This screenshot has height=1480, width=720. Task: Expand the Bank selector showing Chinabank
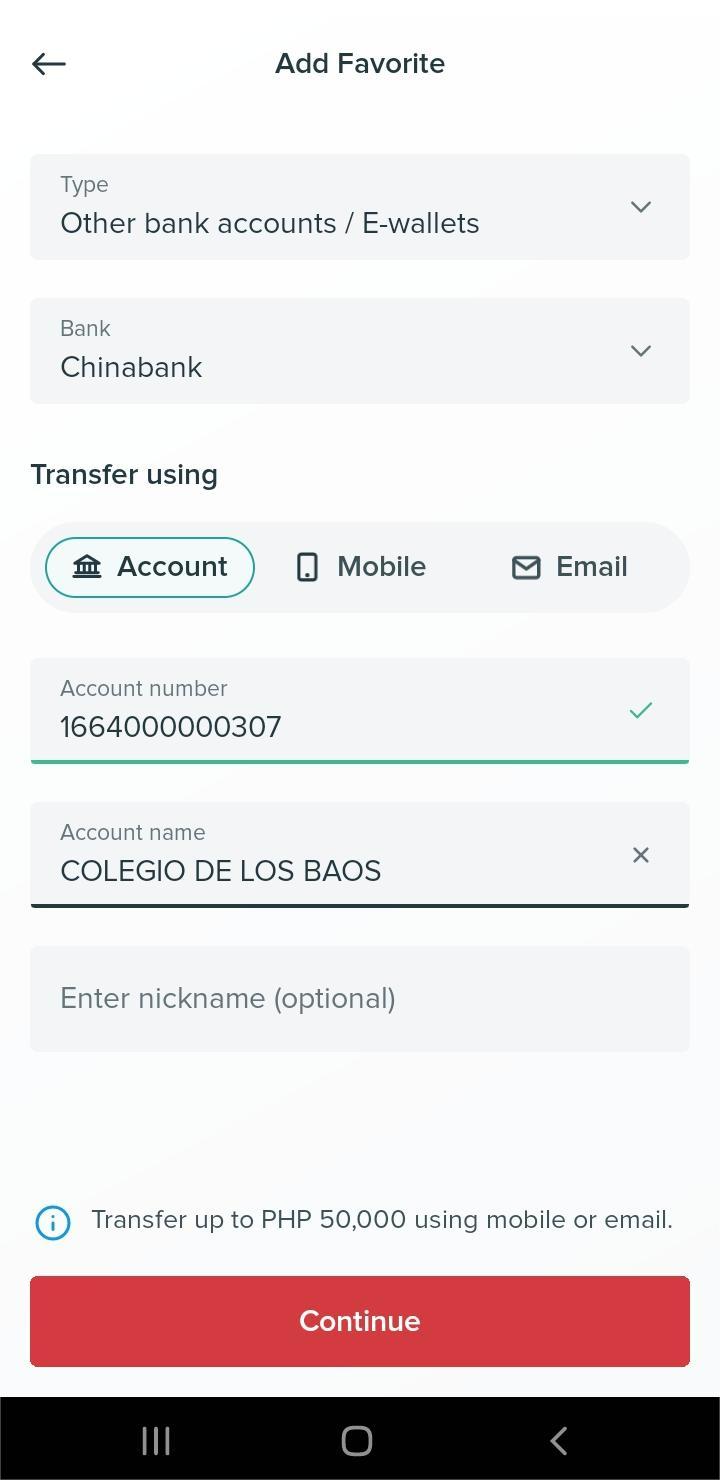click(x=360, y=351)
